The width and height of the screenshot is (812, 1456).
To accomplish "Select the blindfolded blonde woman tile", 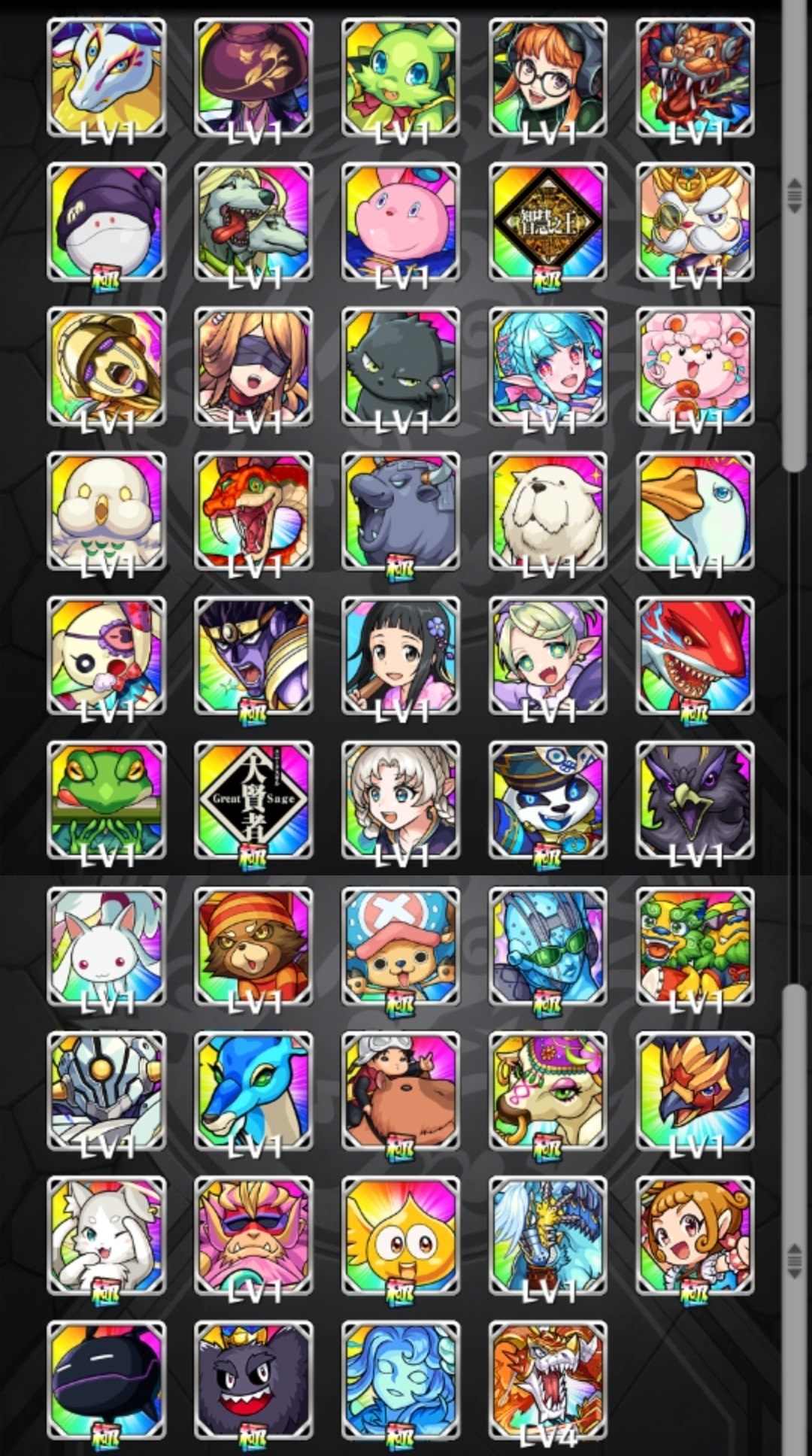I will [x=253, y=366].
